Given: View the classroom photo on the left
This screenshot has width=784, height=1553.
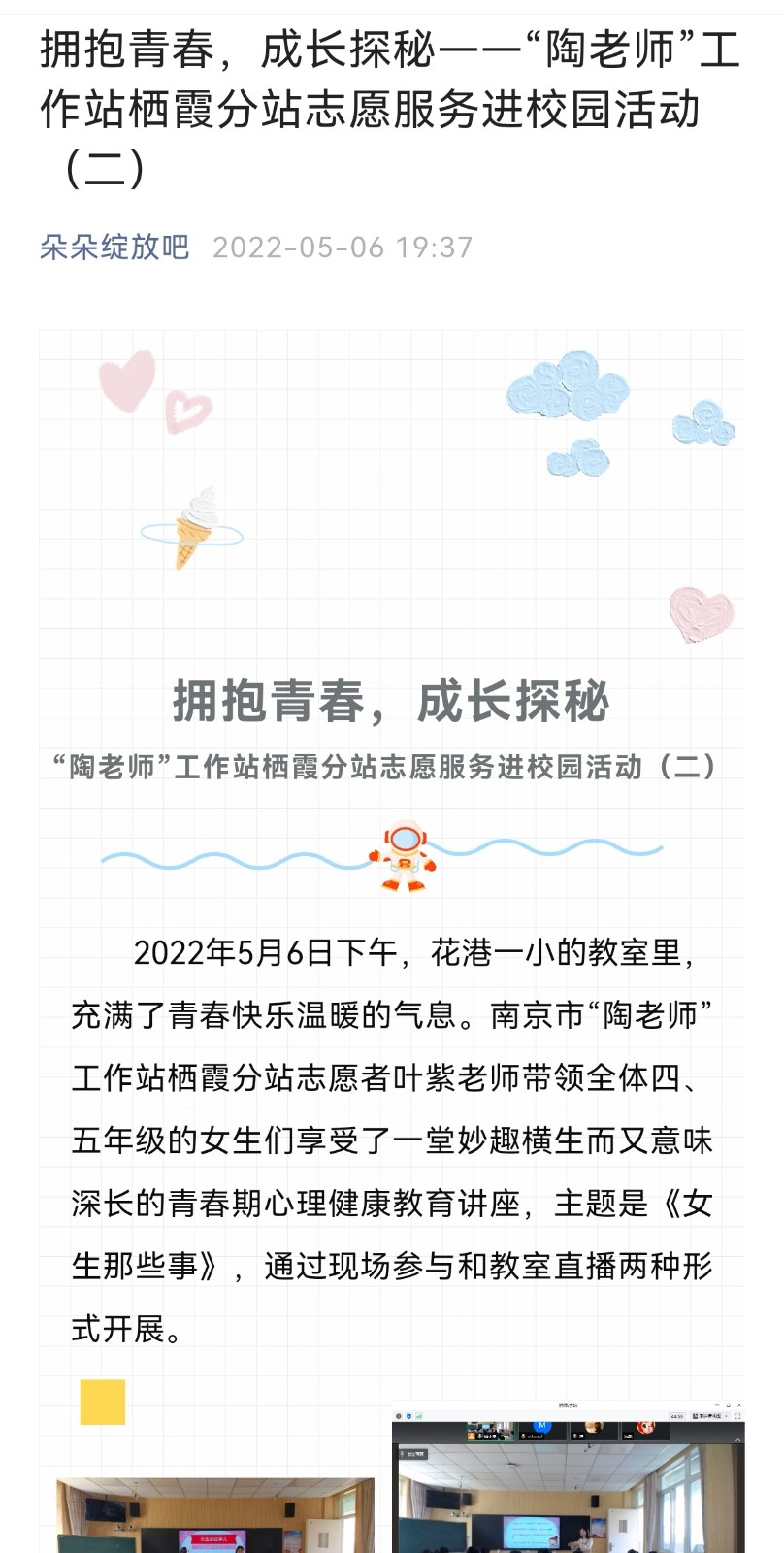Looking at the screenshot, I should (x=214, y=1516).
